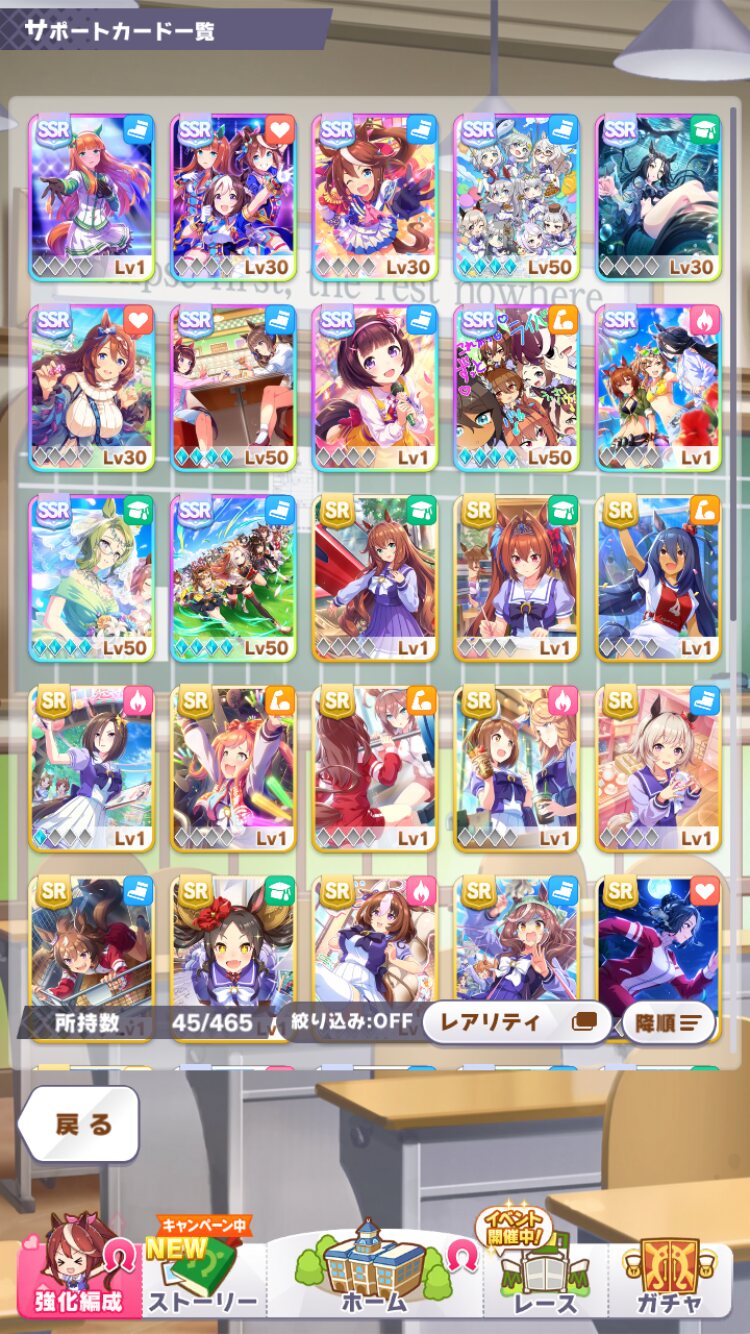Switch to the レース tab
The height and width of the screenshot is (1334, 750).
click(546, 1275)
